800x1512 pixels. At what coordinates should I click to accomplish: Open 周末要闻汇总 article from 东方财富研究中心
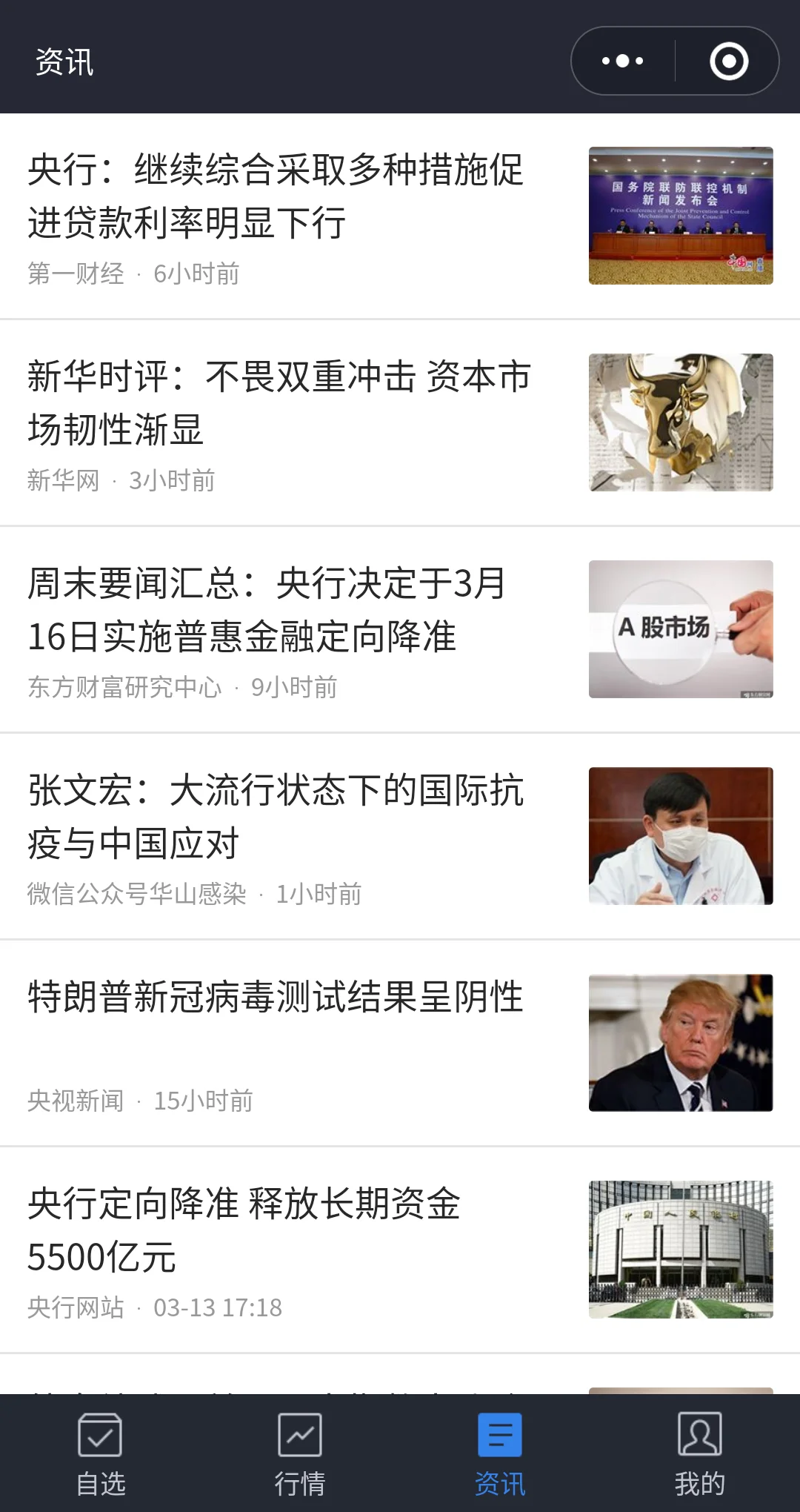[x=267, y=610]
